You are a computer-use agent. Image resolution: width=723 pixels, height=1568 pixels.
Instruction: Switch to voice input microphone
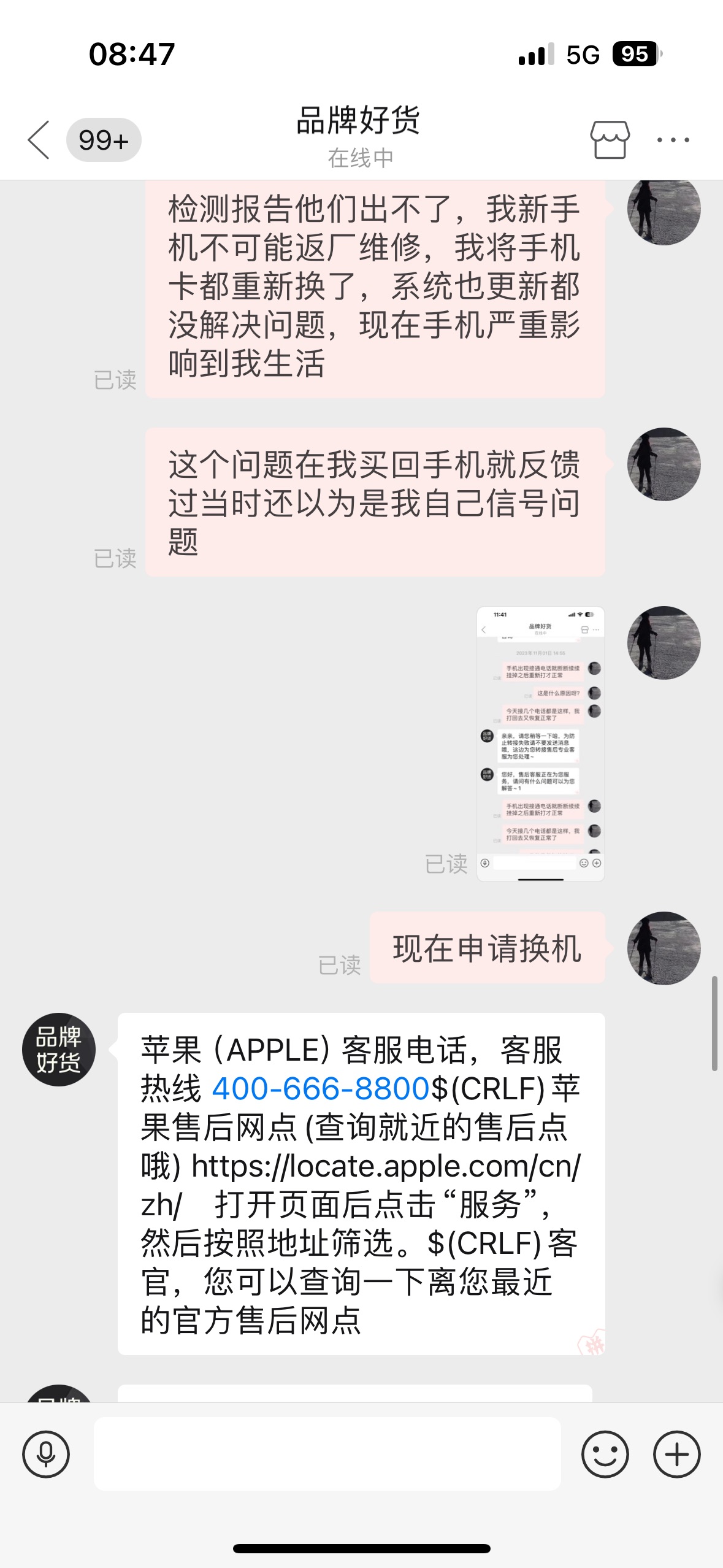(x=46, y=1454)
